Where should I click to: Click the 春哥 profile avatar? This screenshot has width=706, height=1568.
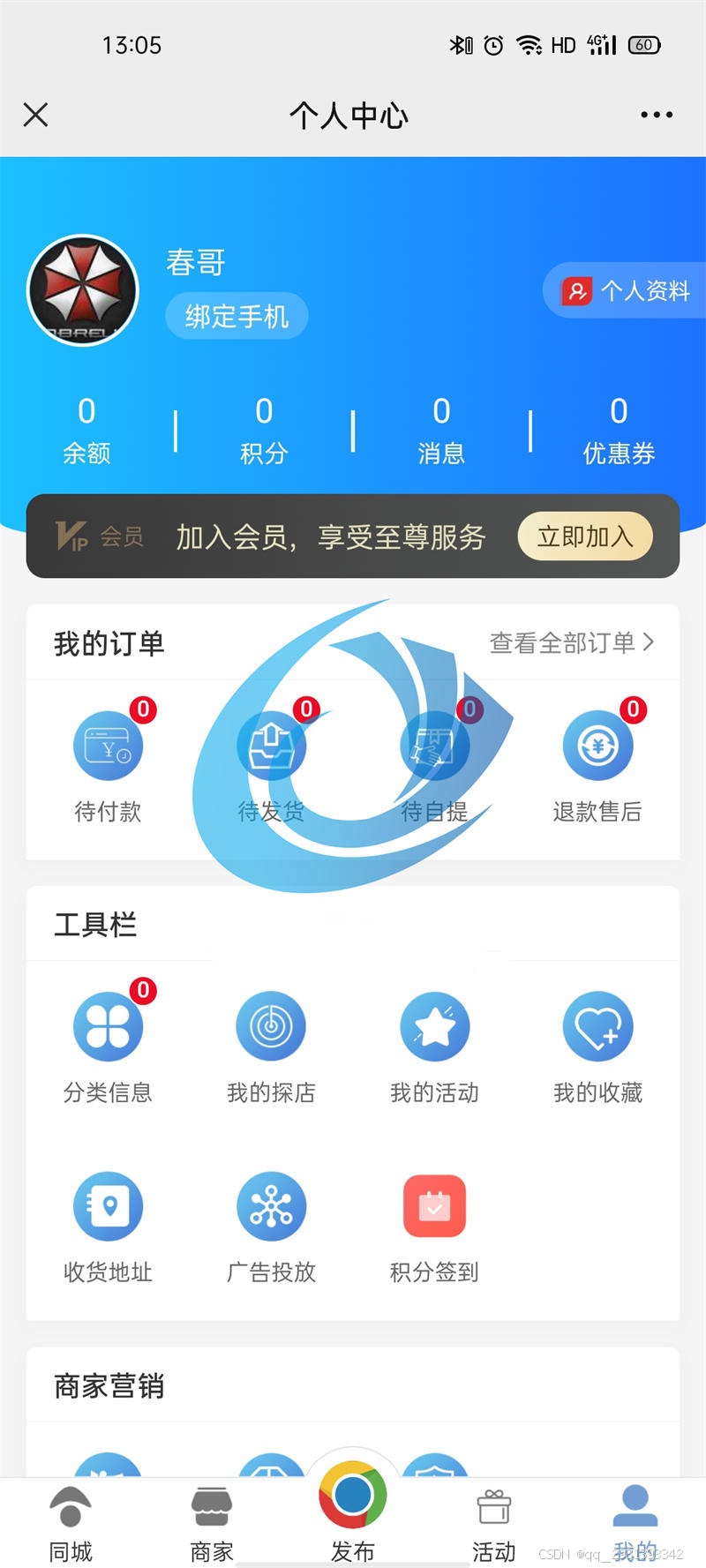pyautogui.click(x=82, y=290)
